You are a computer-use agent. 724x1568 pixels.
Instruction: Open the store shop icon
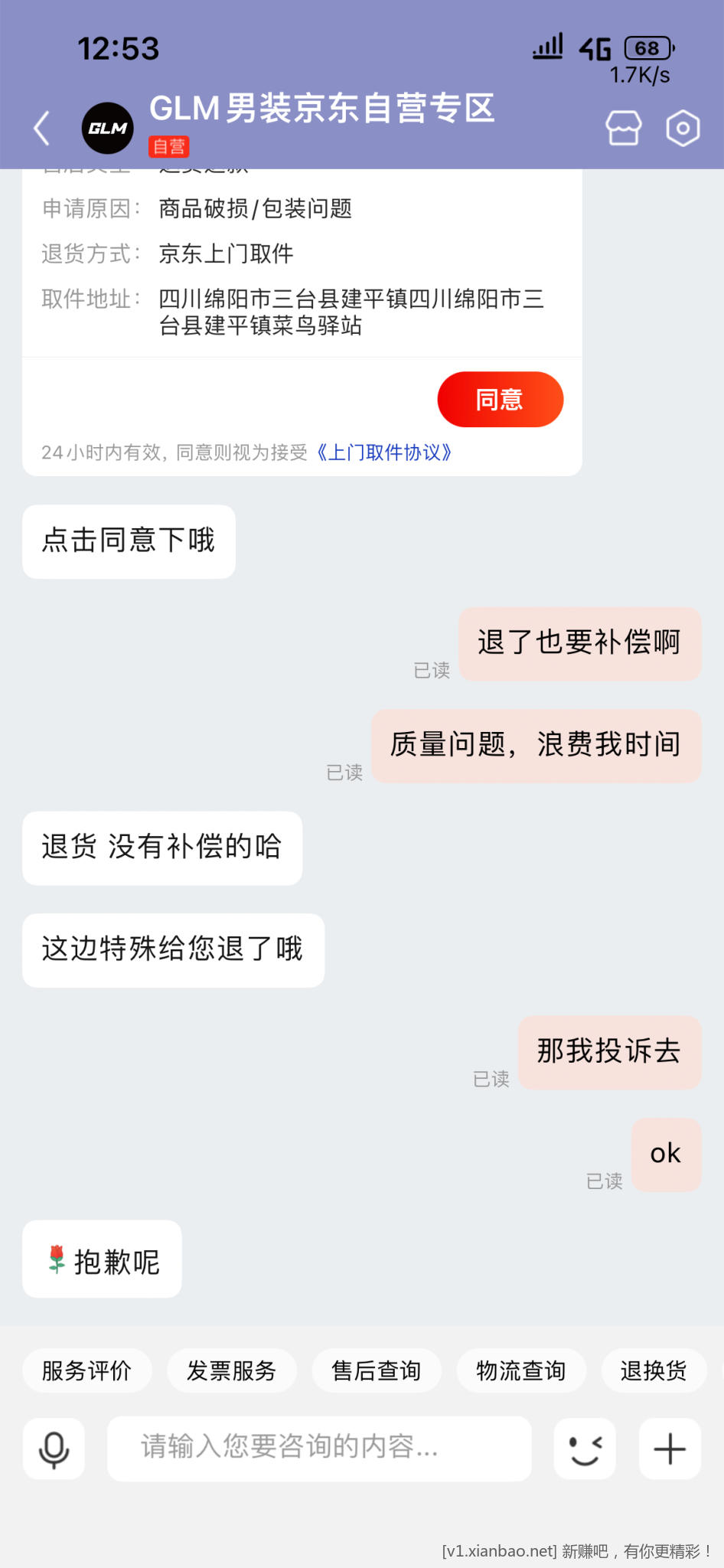pyautogui.click(x=624, y=128)
